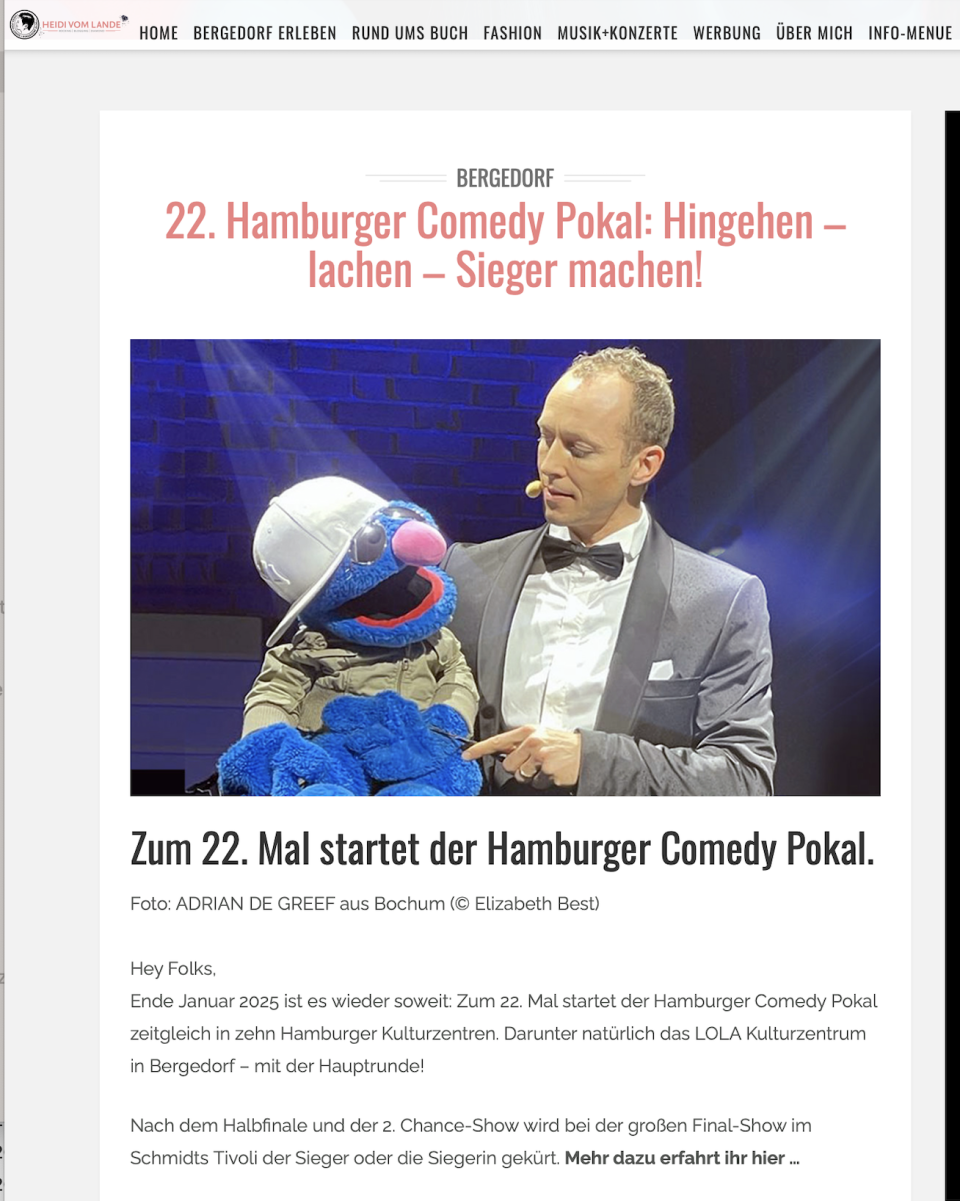Follow the 'Mehr dazu erfahrt ihr hier' link
960x1201 pixels.
tap(681, 1158)
